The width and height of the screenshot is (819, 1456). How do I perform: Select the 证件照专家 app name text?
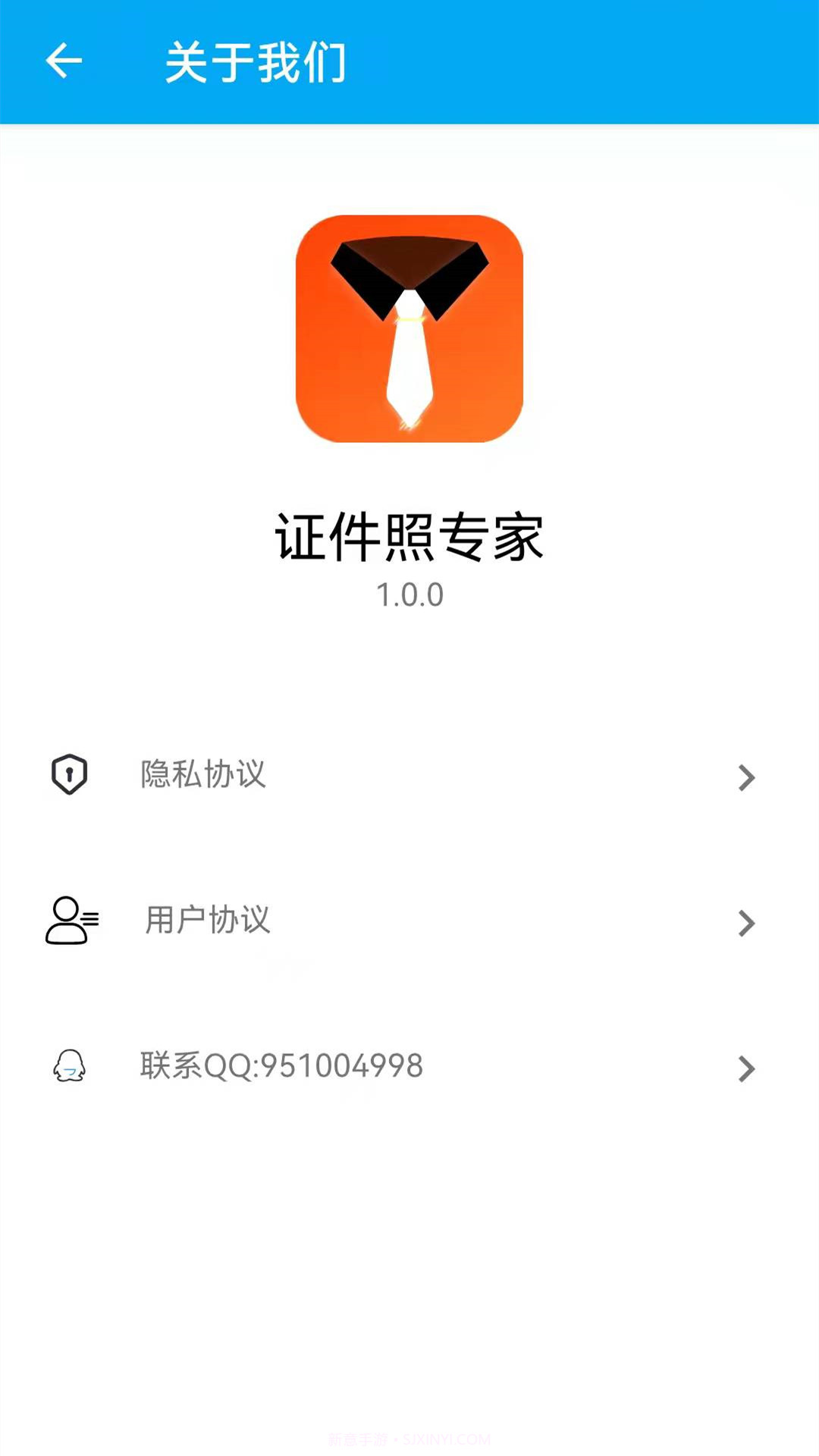click(x=409, y=535)
